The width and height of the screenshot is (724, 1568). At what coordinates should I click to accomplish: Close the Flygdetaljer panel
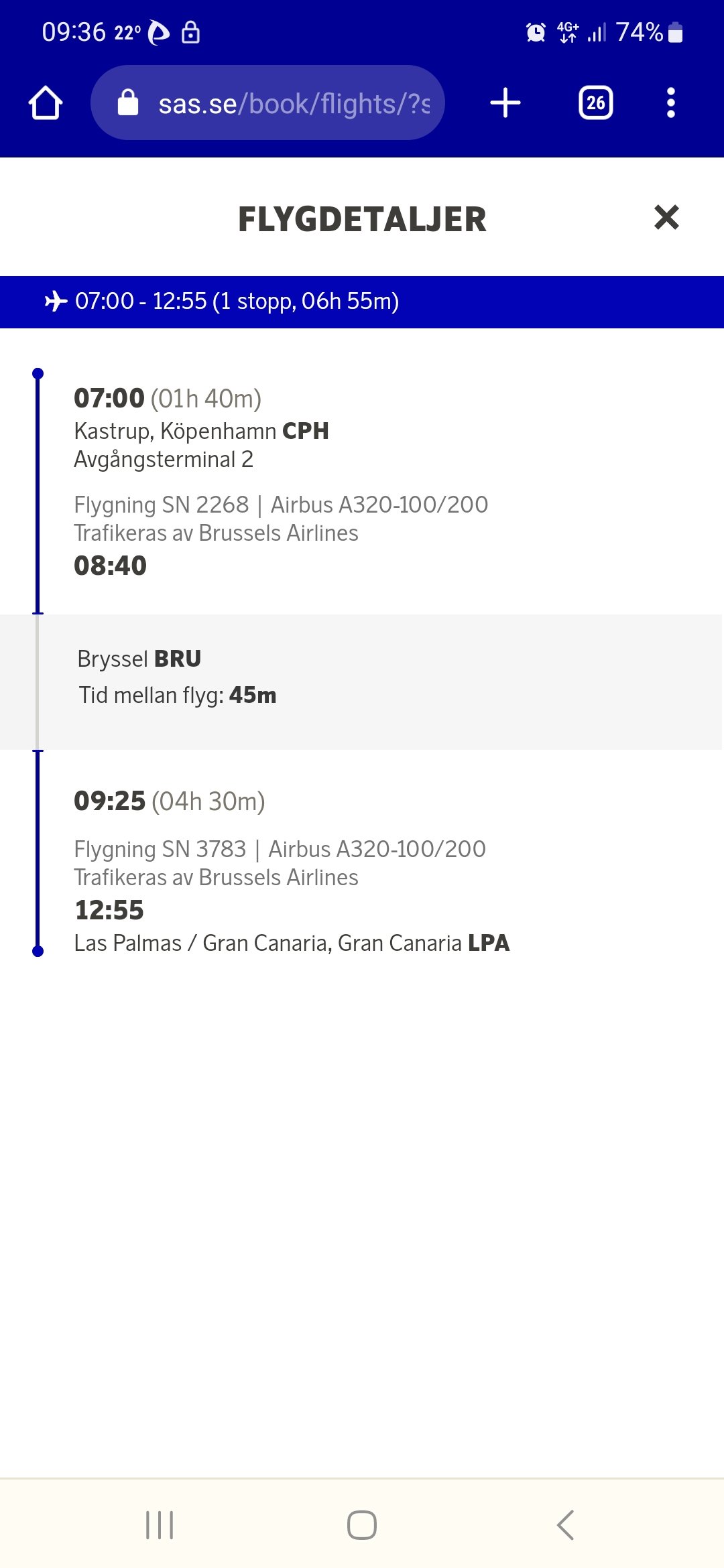tap(666, 218)
